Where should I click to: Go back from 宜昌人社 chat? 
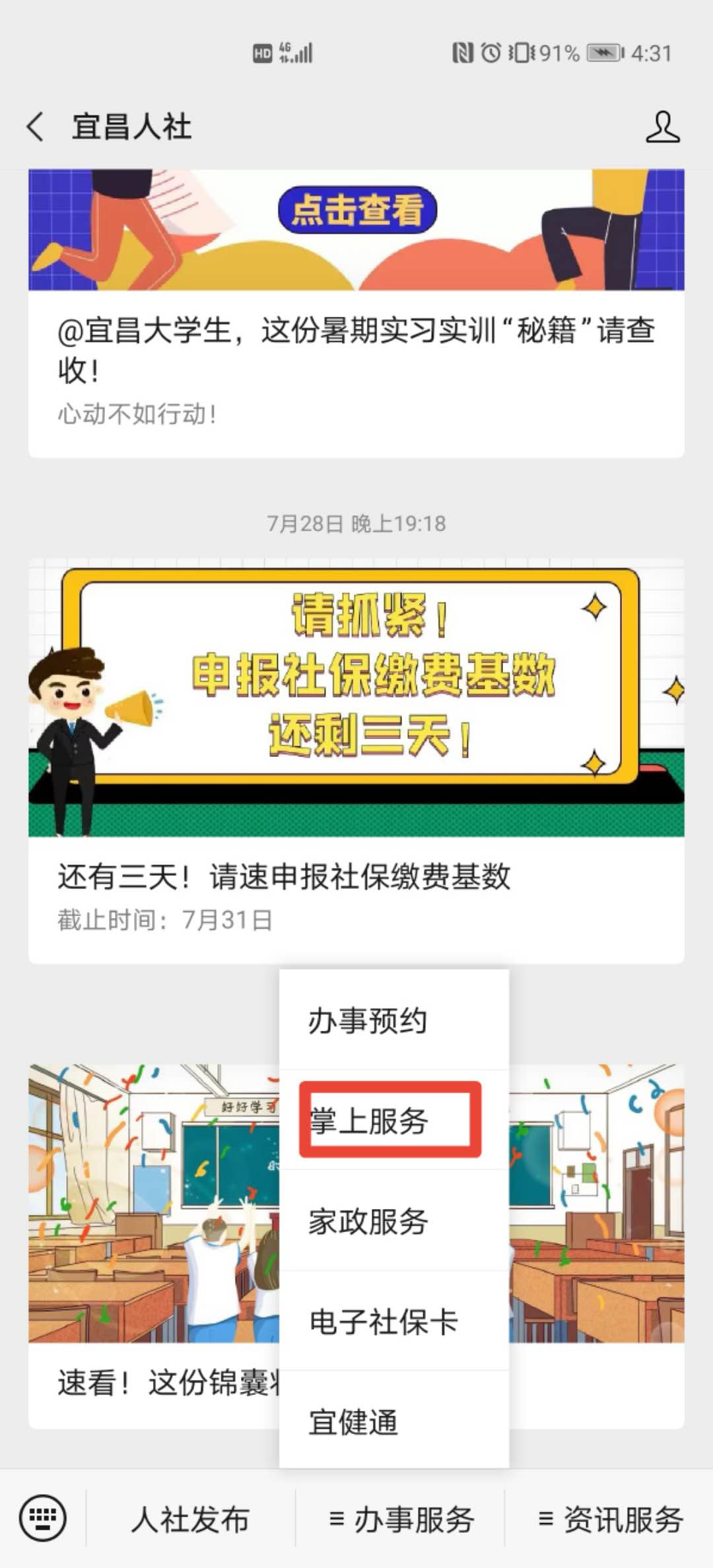coord(36,127)
